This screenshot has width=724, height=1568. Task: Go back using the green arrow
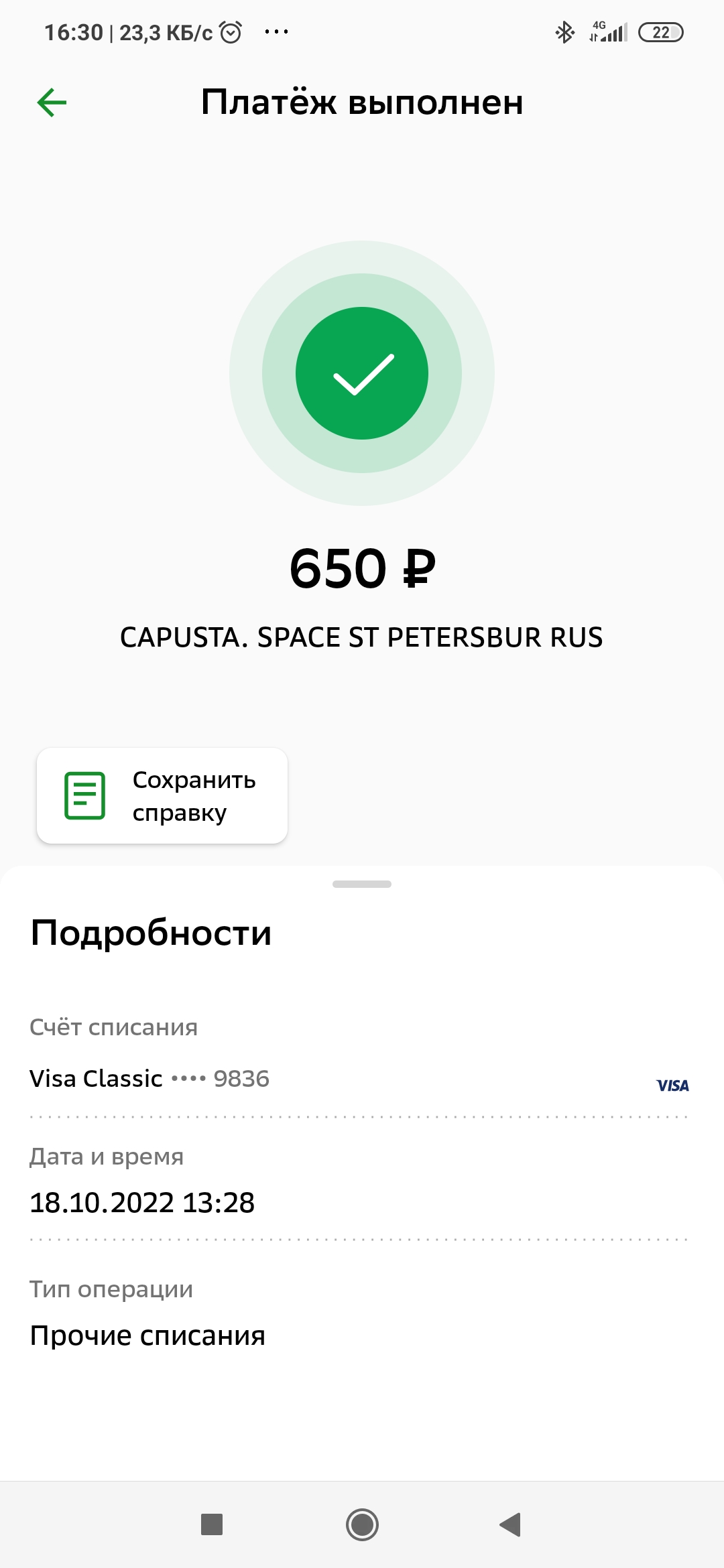click(x=52, y=103)
